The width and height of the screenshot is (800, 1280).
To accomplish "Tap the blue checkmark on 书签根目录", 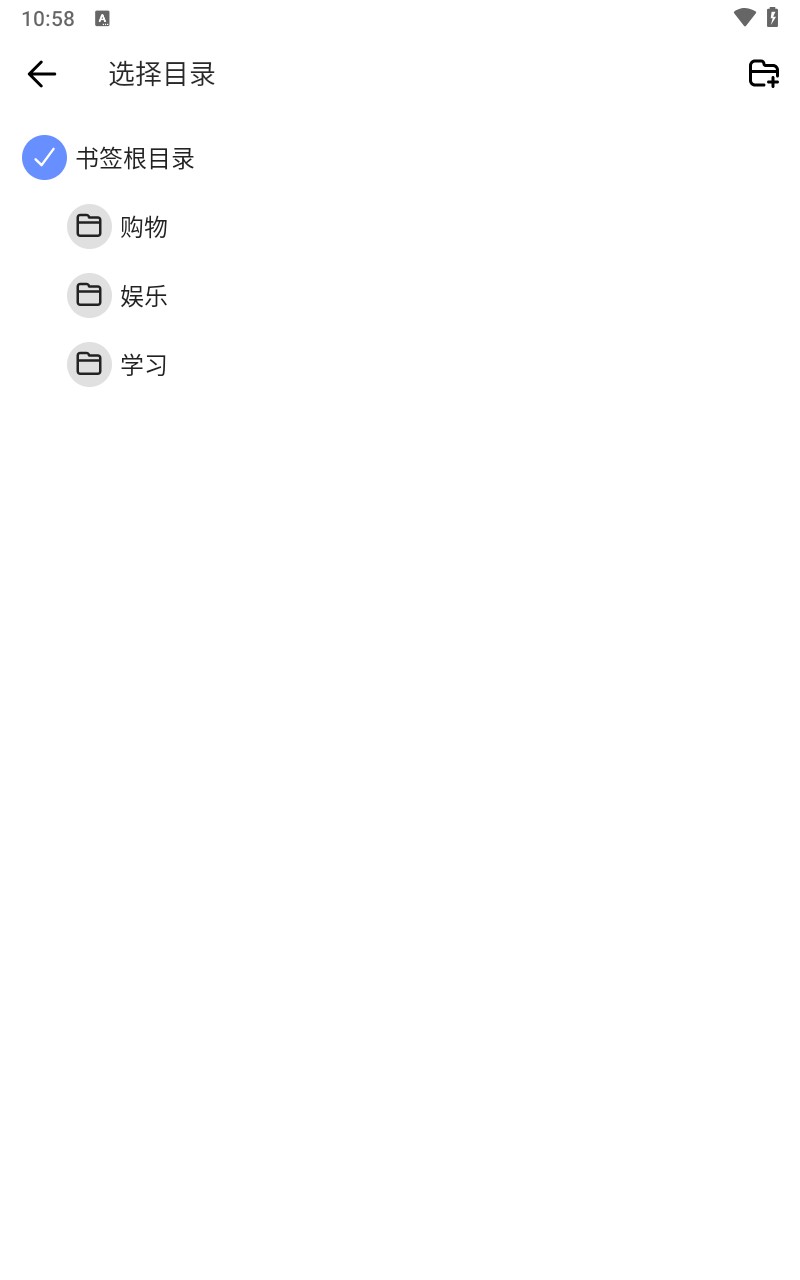I will 44,157.
